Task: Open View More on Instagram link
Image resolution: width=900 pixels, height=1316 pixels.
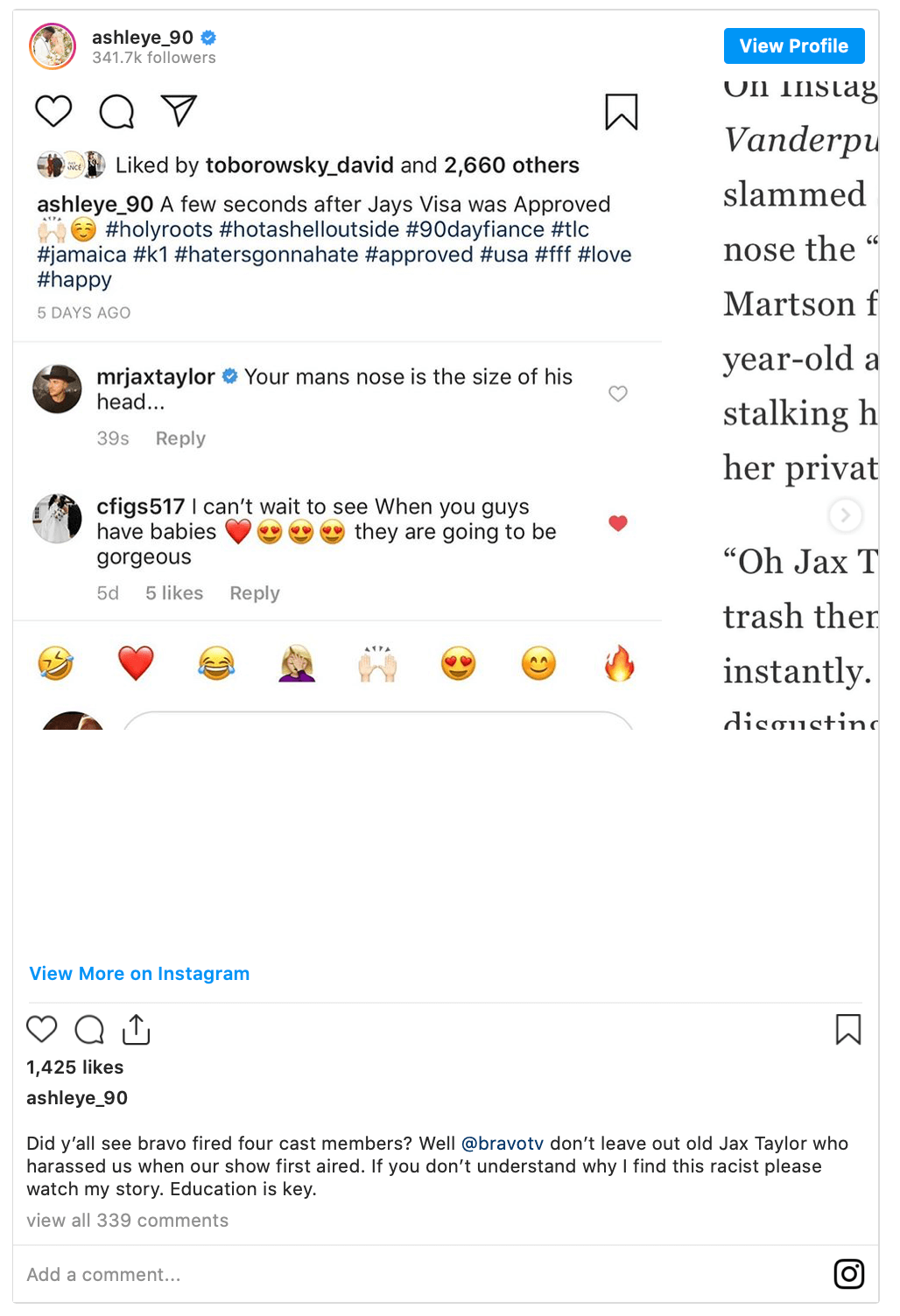Action: (x=139, y=974)
